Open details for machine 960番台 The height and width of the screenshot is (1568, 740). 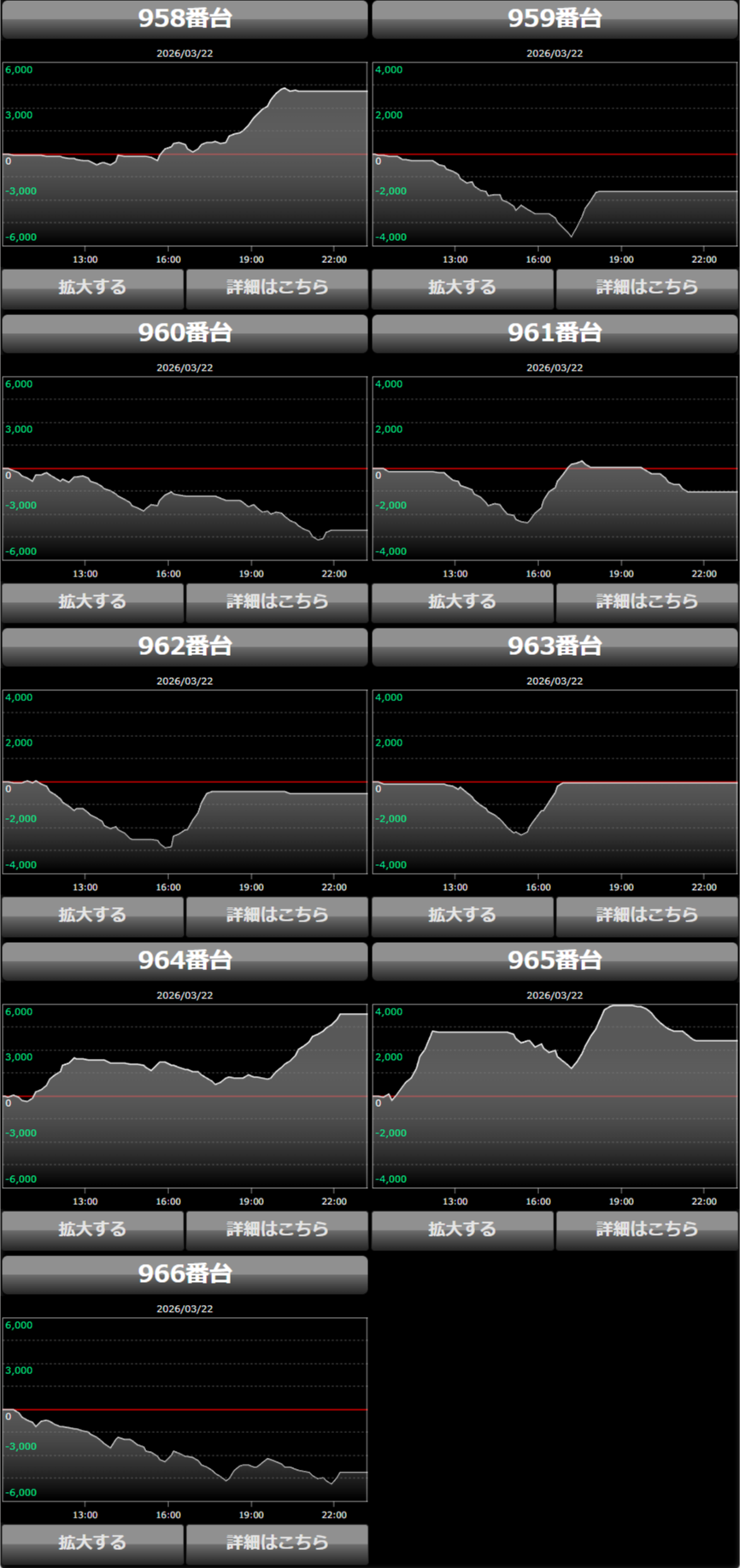pos(277,602)
